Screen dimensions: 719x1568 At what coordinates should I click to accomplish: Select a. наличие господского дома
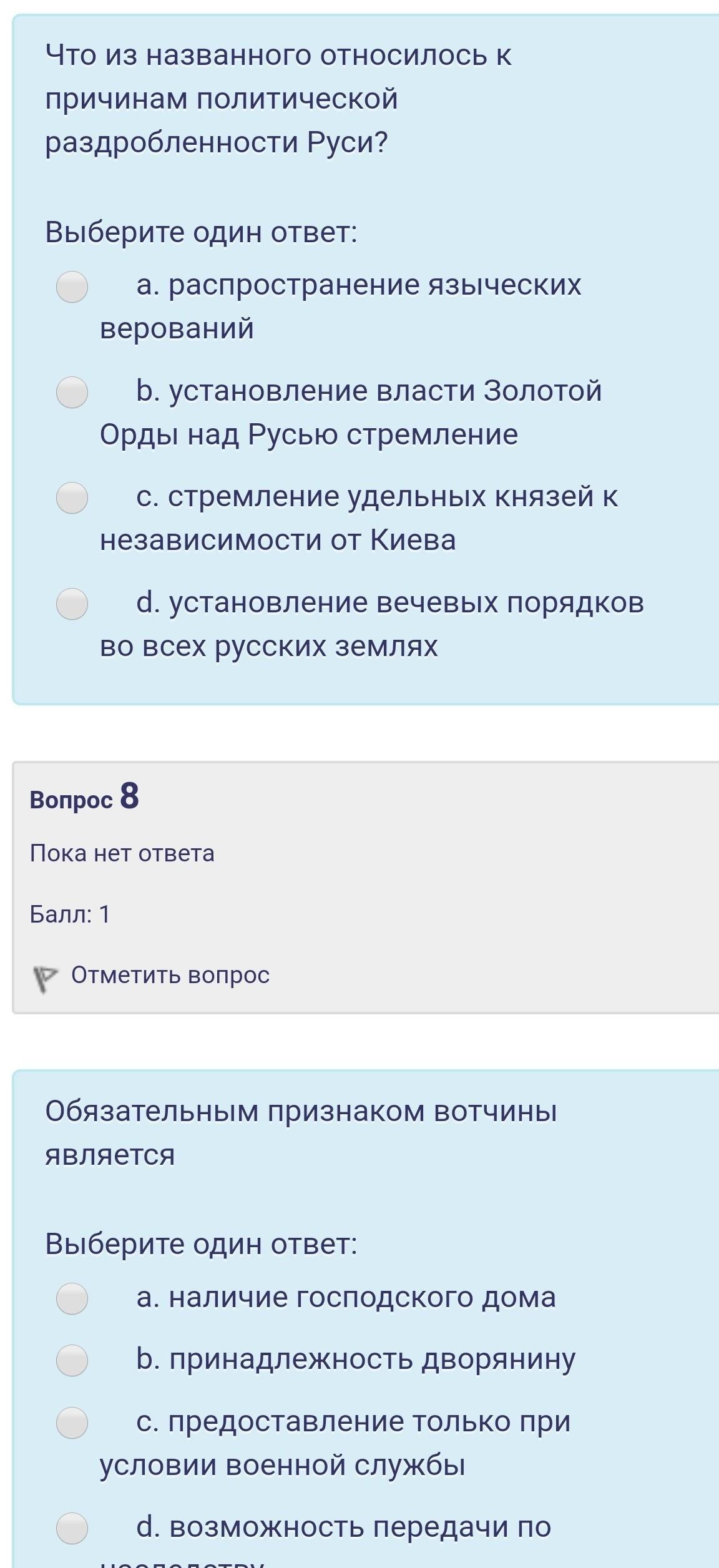coord(72,1299)
